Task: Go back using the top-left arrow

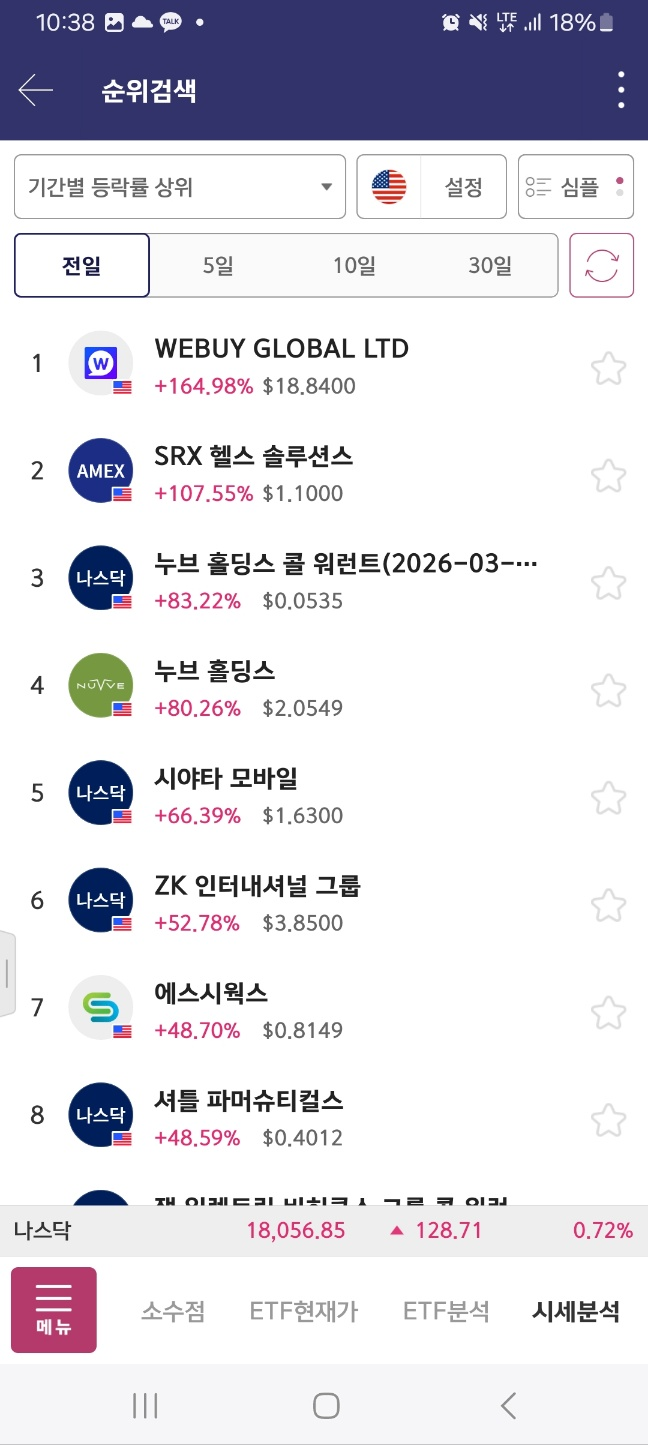Action: [x=36, y=91]
